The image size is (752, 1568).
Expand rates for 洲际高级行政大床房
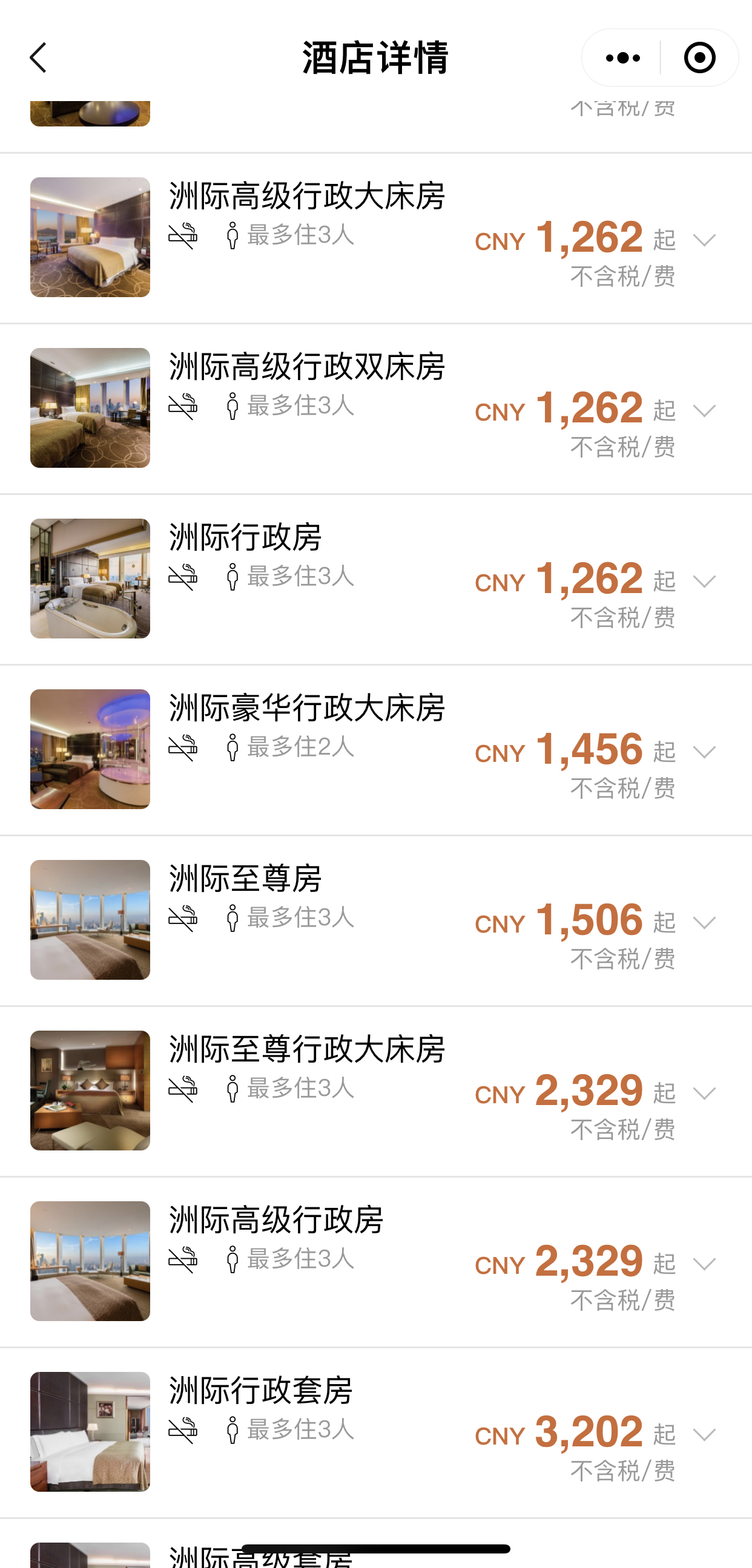coord(705,240)
